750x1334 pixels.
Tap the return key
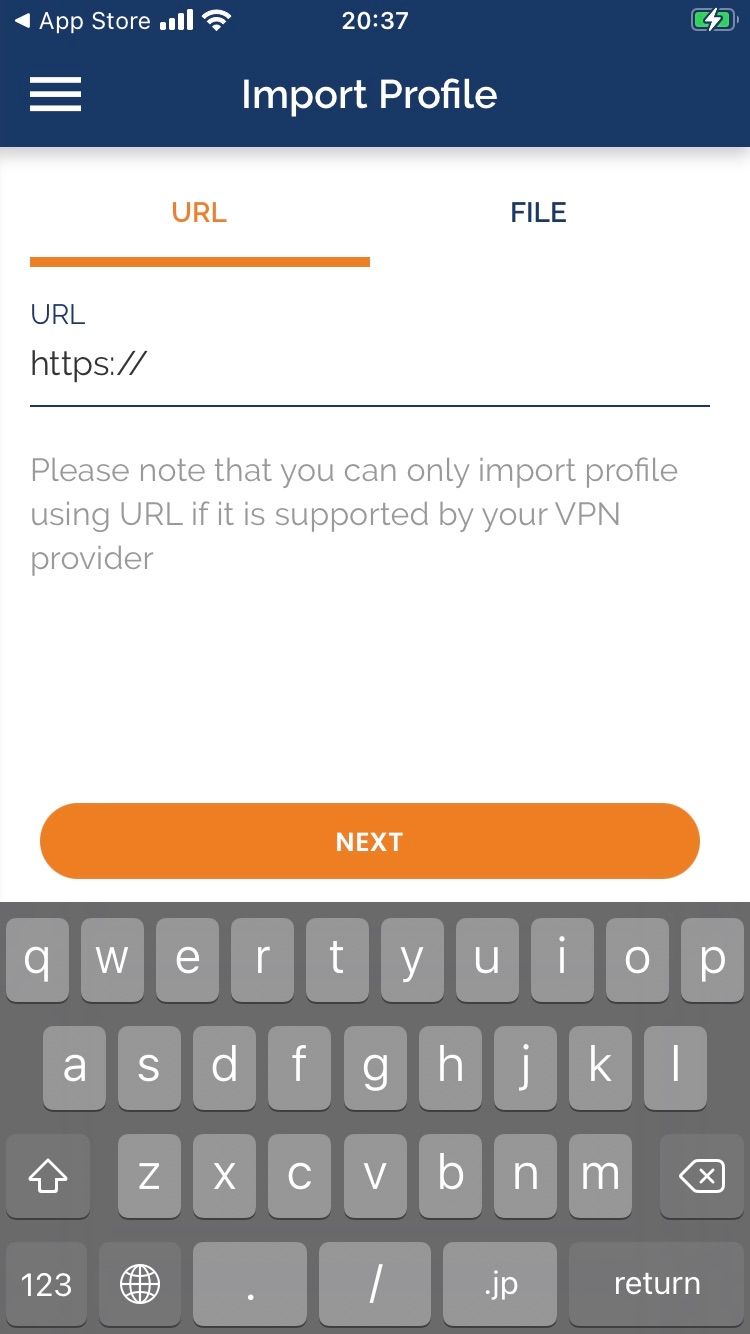pos(656,1284)
